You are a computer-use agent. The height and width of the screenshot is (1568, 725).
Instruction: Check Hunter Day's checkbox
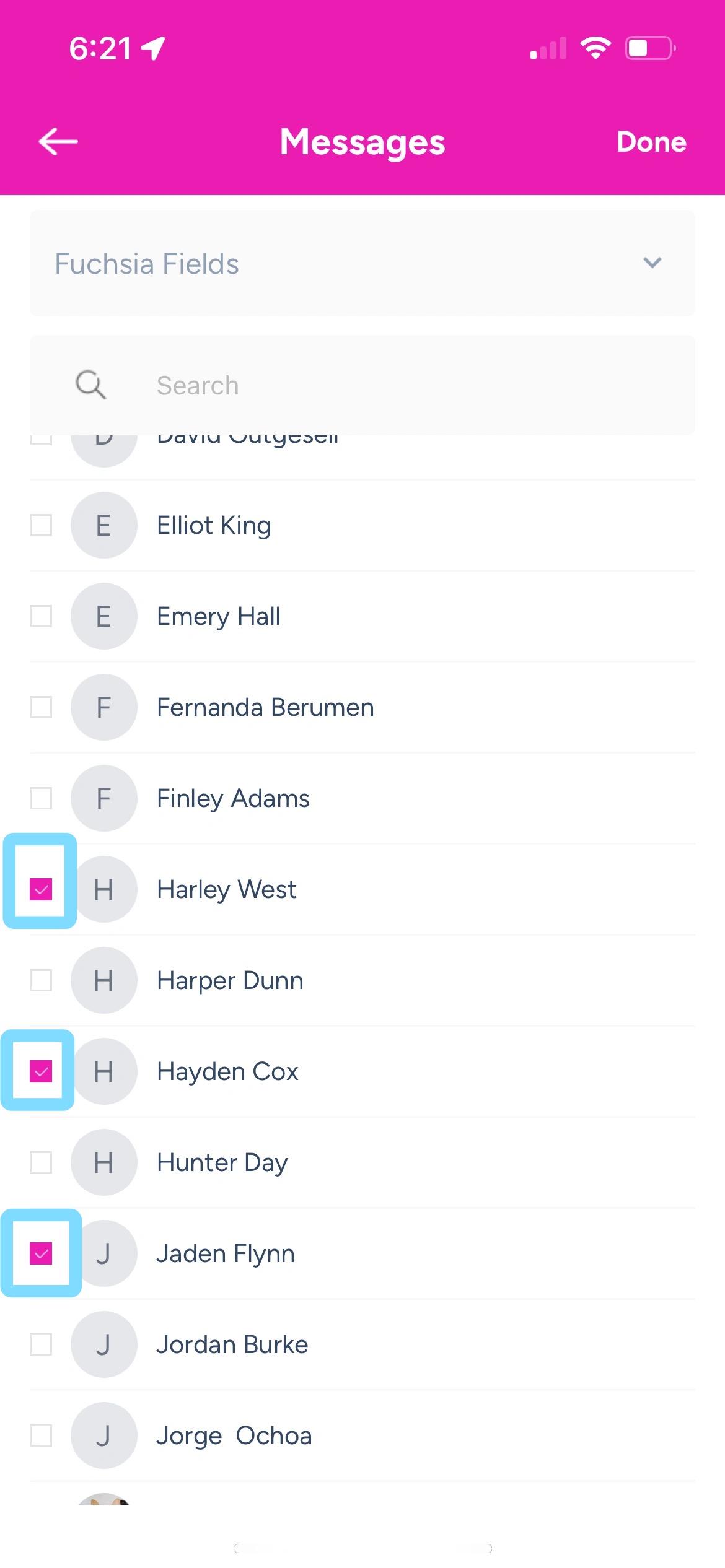coord(41,1162)
